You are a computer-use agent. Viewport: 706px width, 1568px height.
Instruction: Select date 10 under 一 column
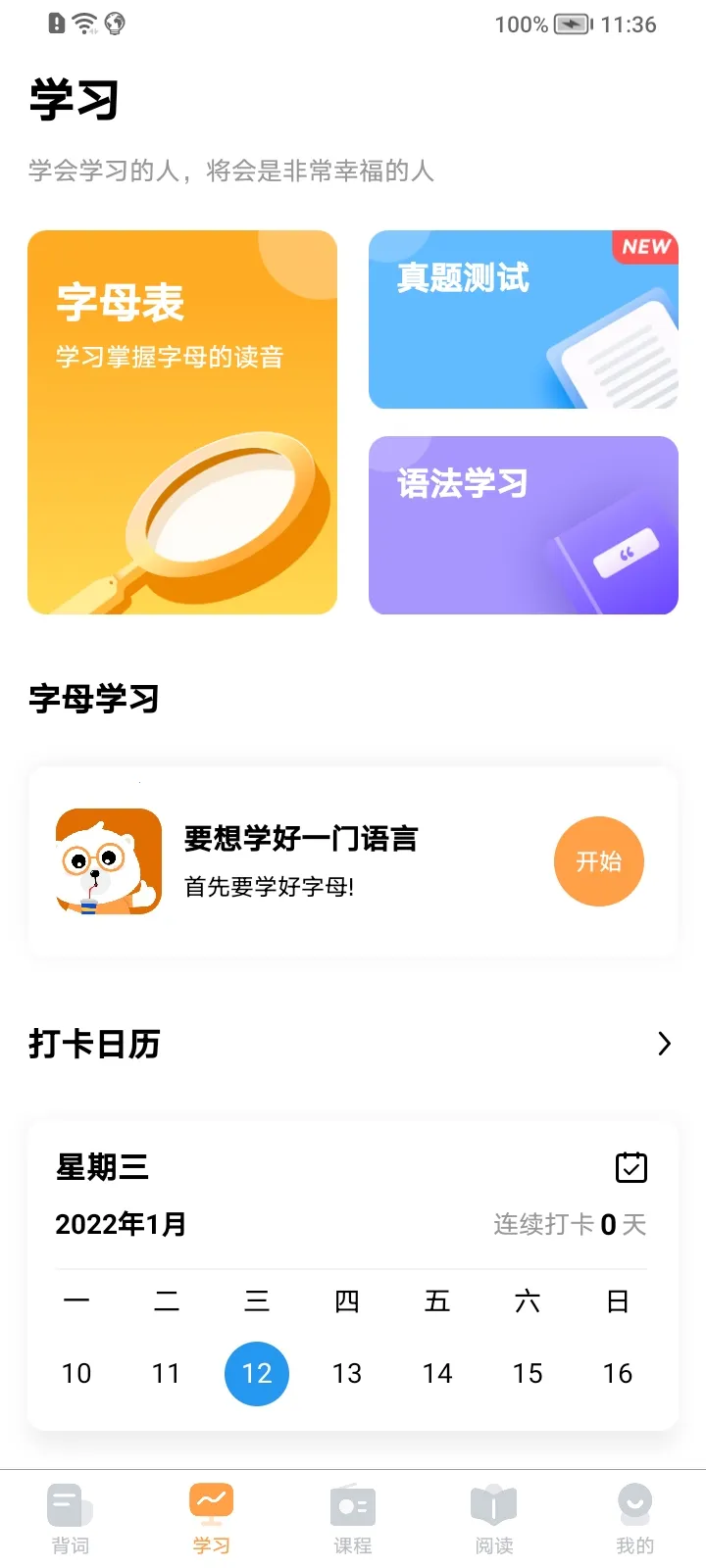76,1373
